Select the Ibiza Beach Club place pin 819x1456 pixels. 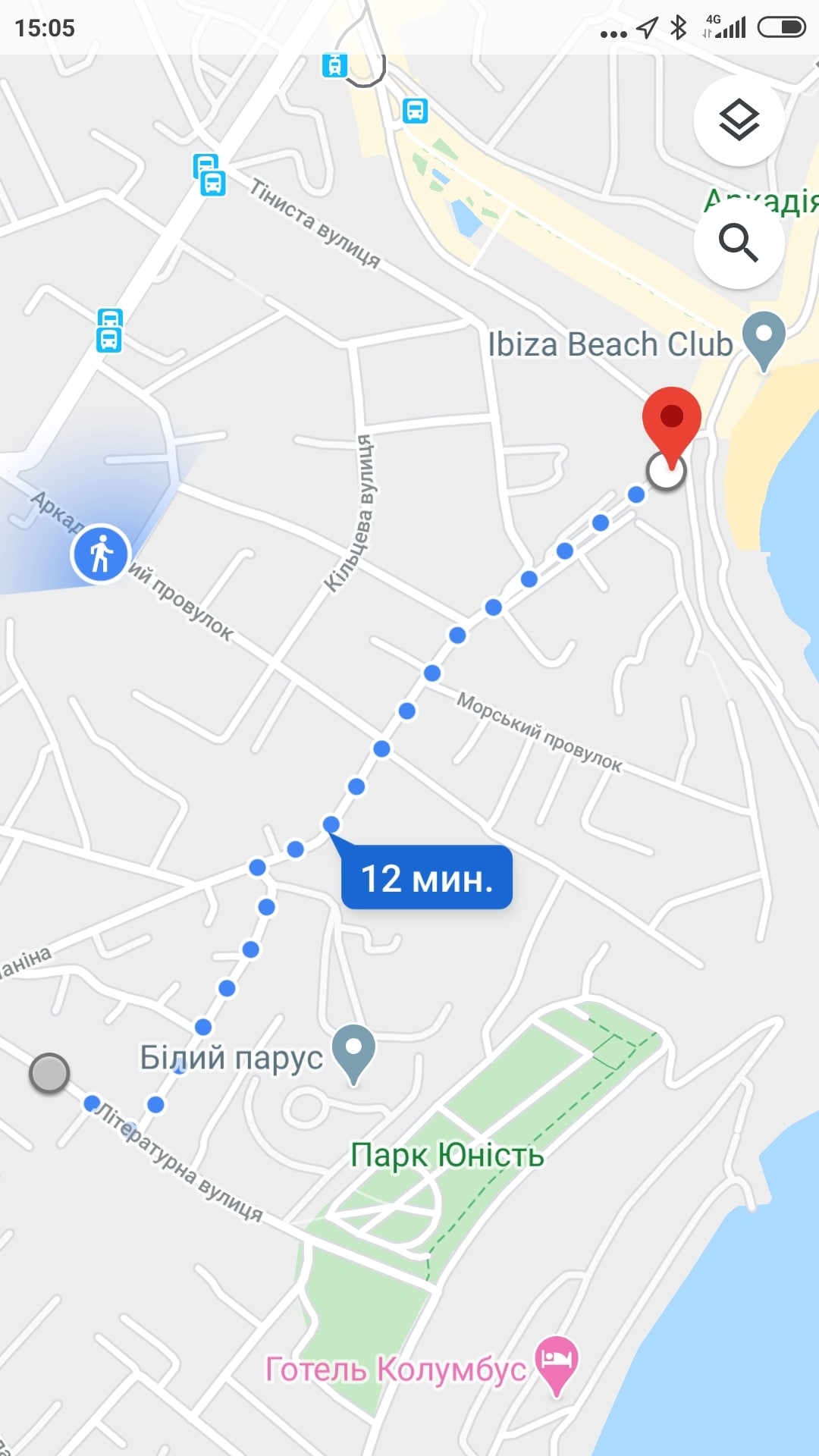pyautogui.click(x=763, y=337)
